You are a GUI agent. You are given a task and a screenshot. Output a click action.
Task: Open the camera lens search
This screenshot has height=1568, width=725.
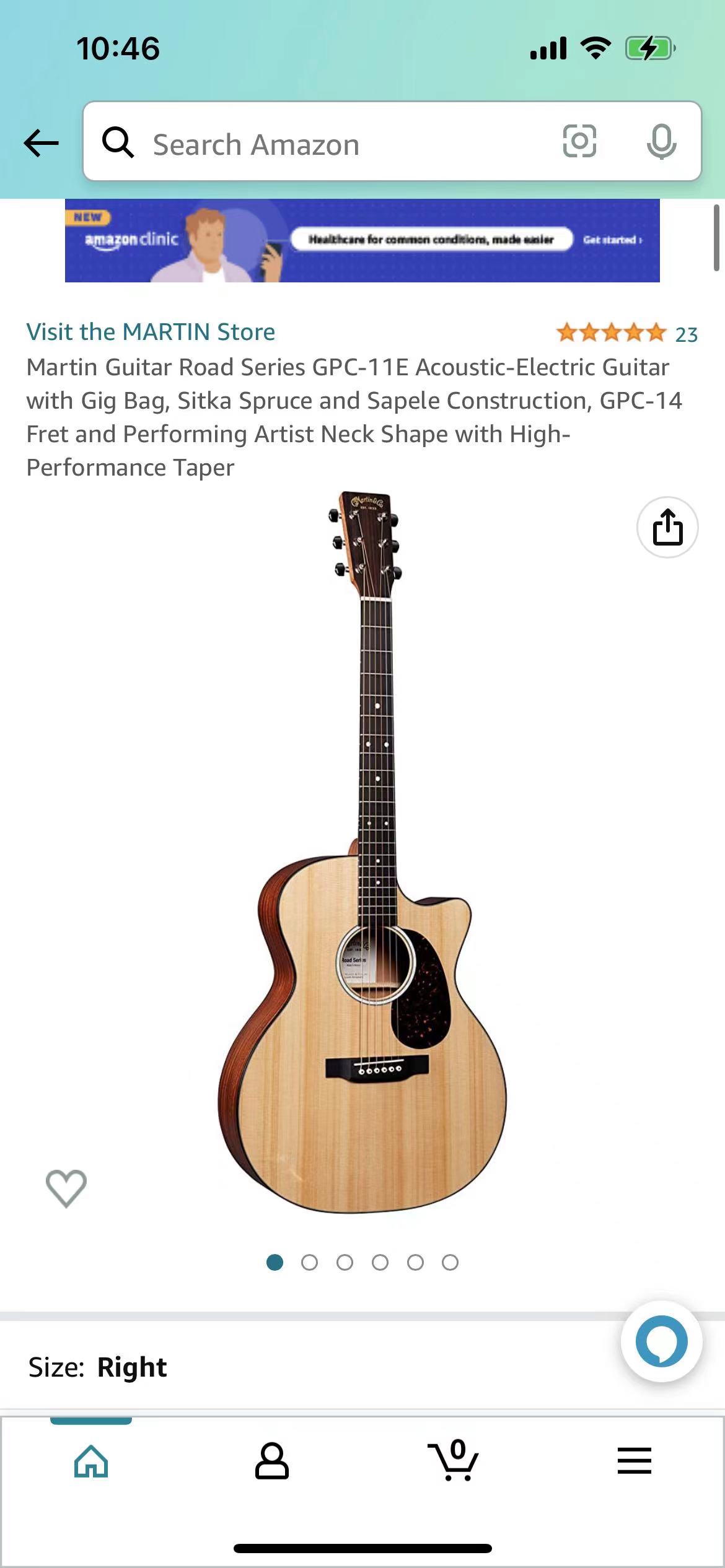(x=579, y=141)
